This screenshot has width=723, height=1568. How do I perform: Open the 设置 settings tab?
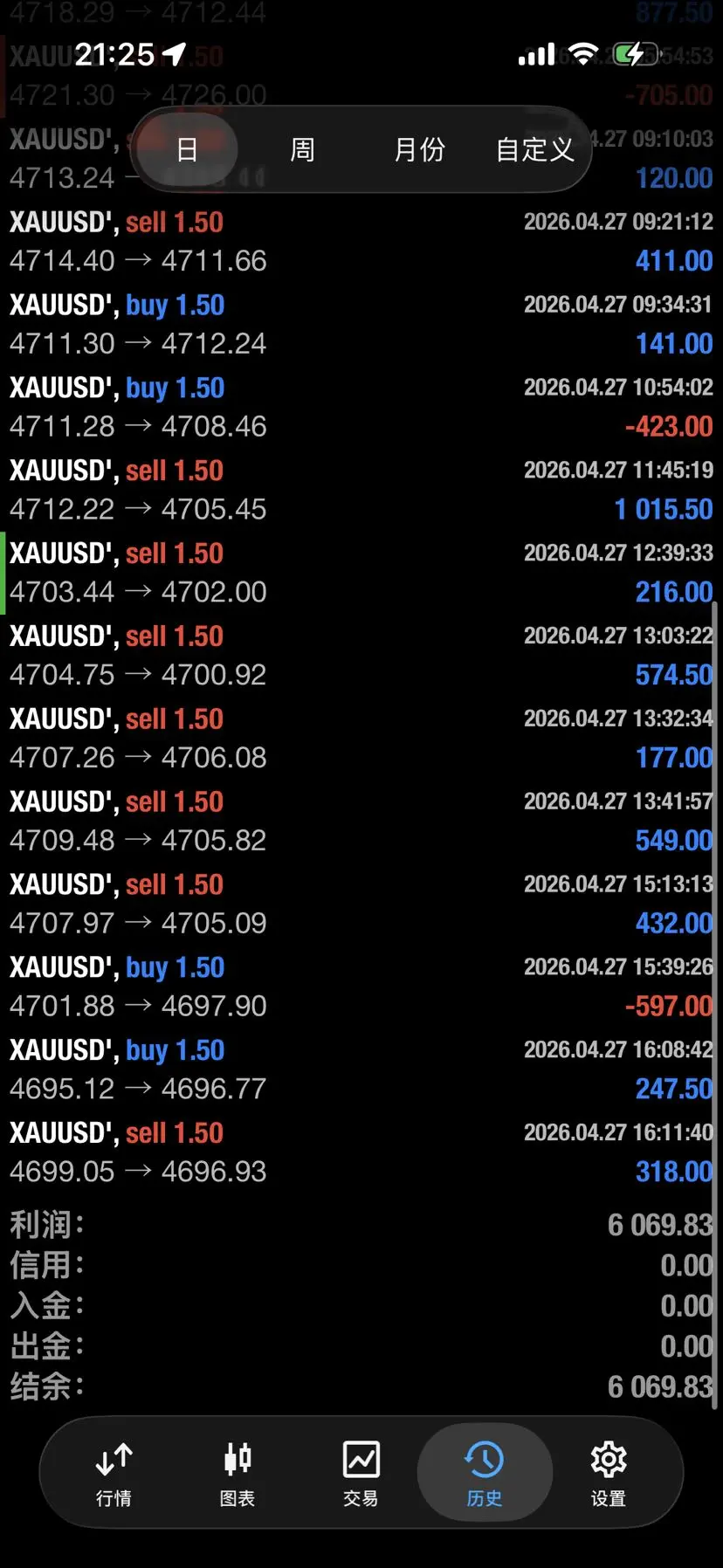click(x=608, y=1474)
